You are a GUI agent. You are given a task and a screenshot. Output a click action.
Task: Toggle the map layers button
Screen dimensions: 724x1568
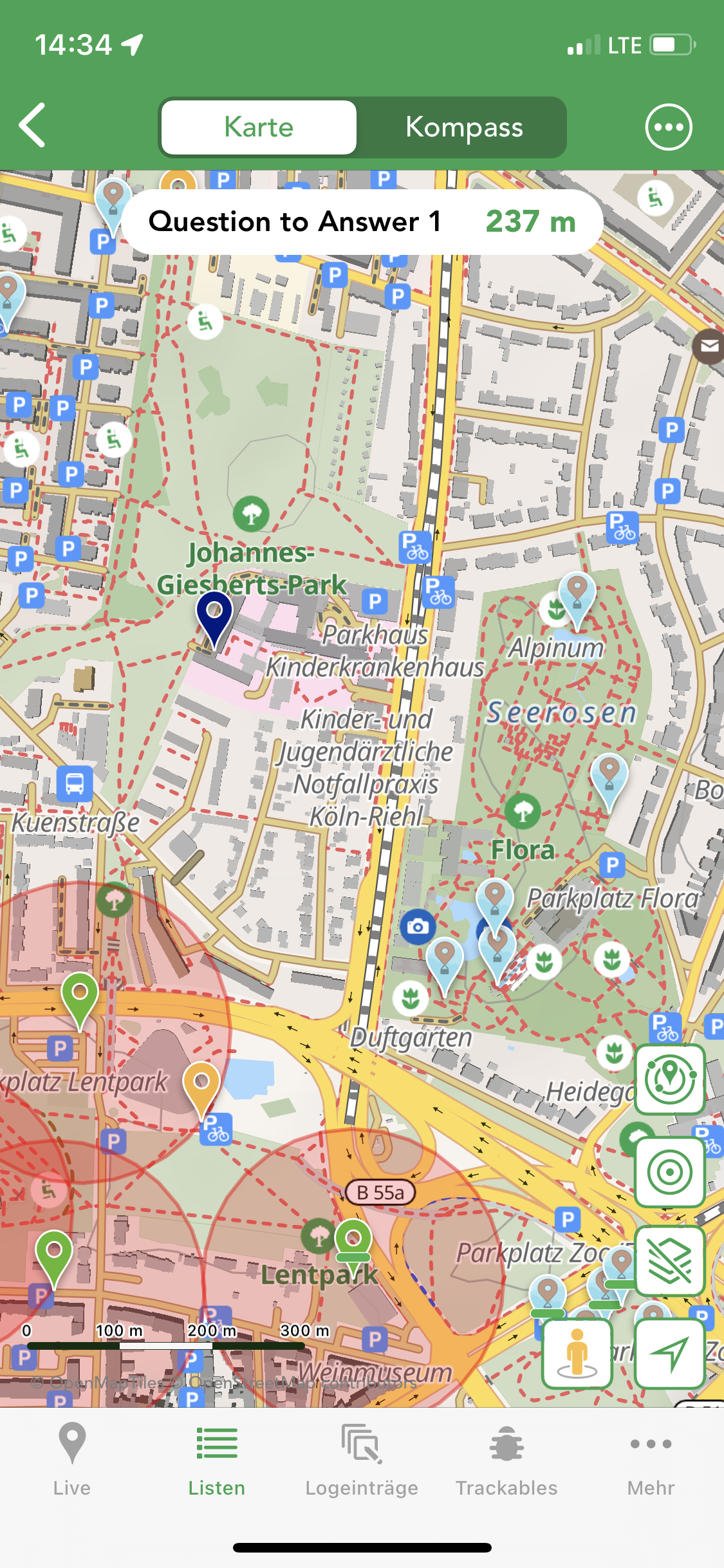point(669,1261)
